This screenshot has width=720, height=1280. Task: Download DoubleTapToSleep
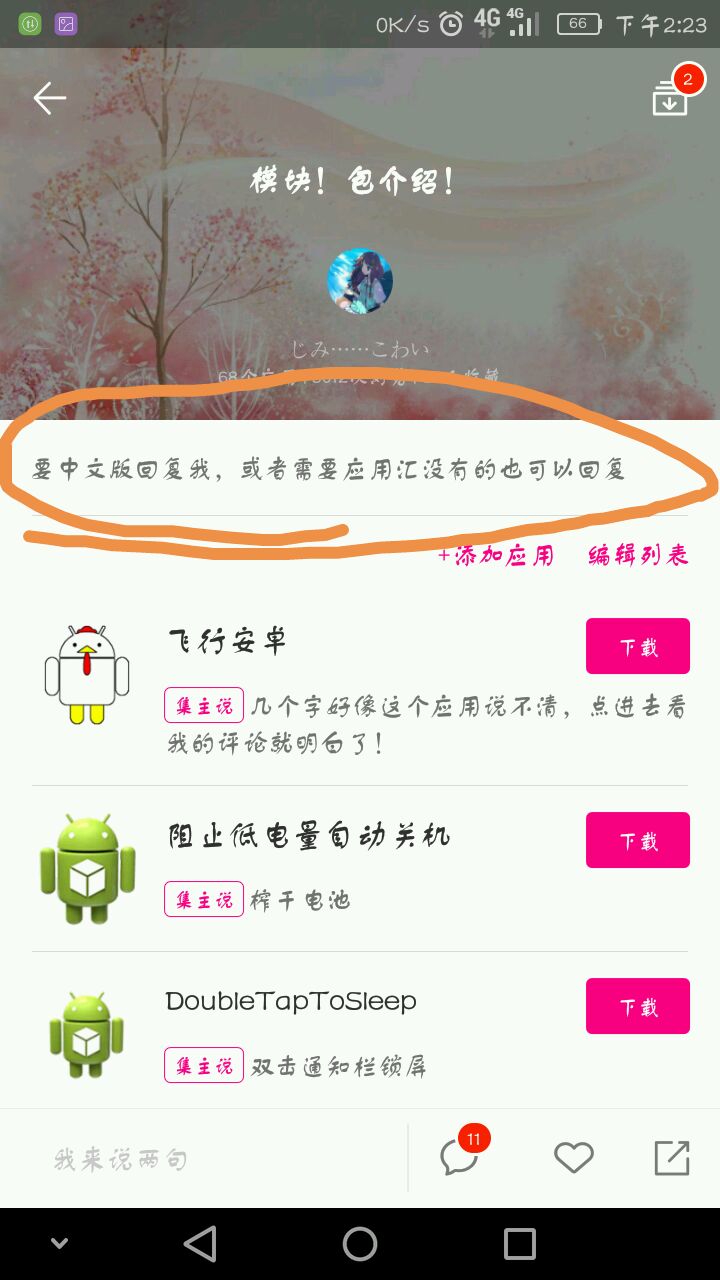[x=638, y=1006]
